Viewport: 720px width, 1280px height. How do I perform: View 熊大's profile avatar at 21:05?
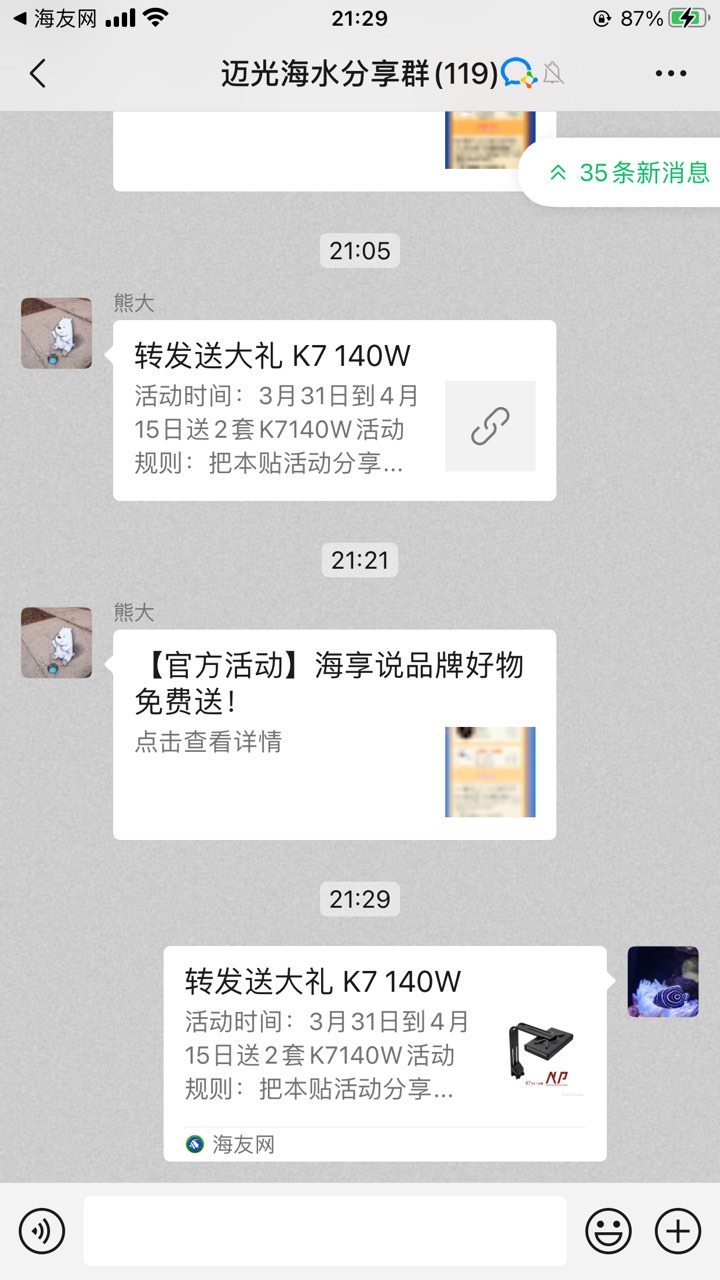[x=57, y=333]
